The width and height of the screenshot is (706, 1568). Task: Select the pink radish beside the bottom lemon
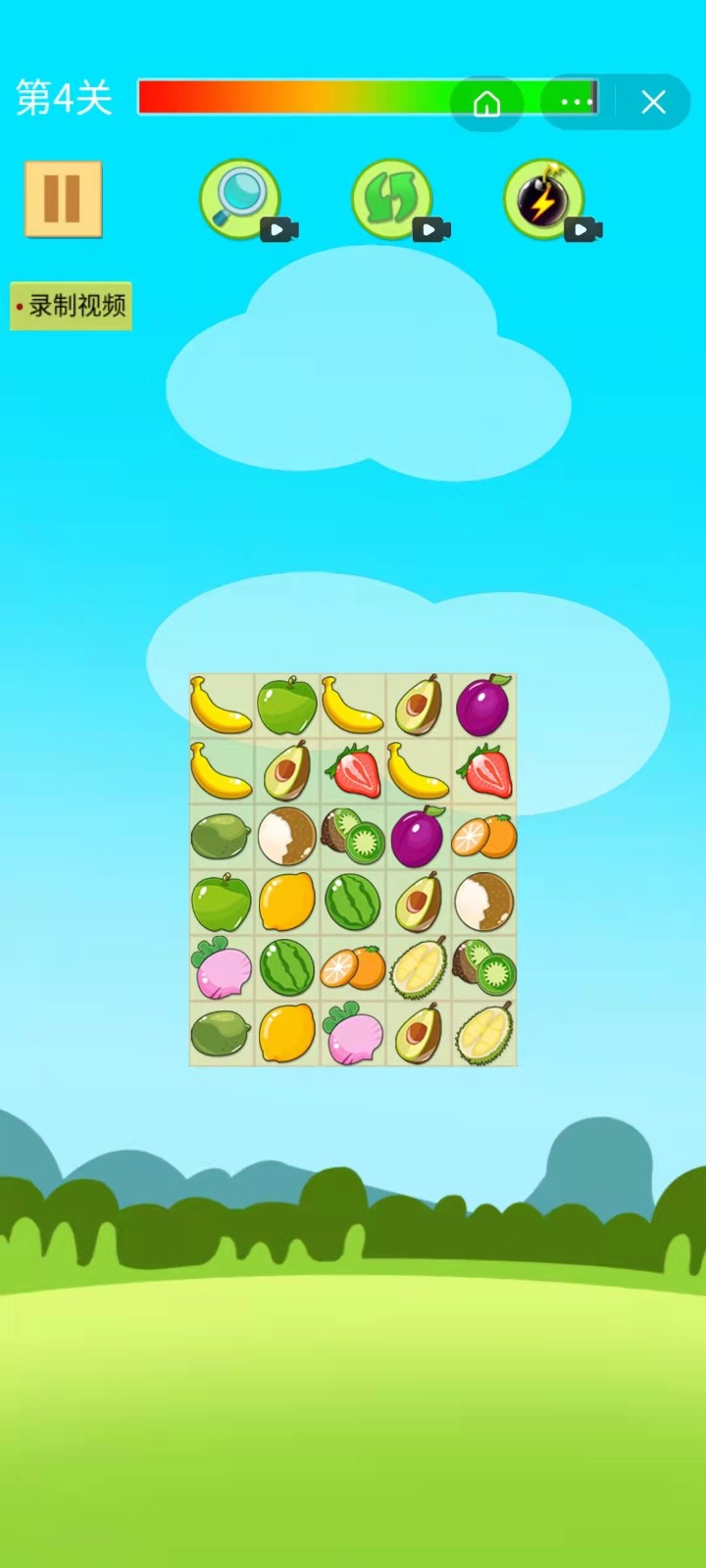(353, 1033)
